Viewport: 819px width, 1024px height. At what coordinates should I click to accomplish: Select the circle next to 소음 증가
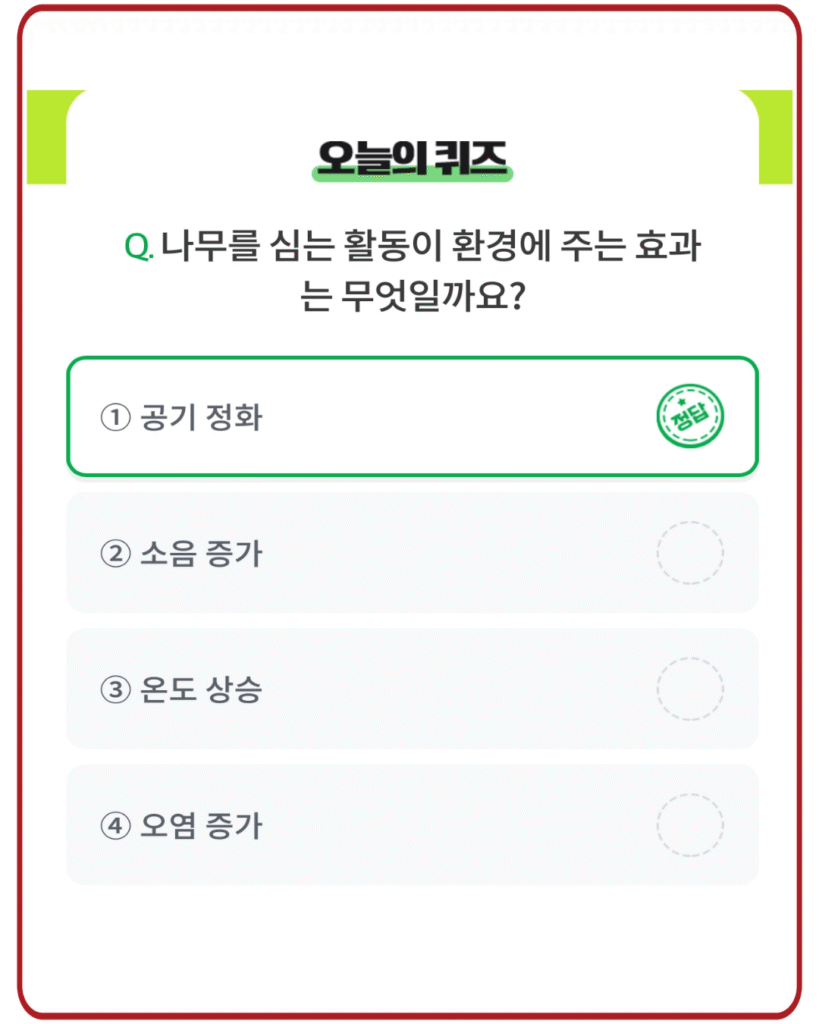click(x=692, y=554)
